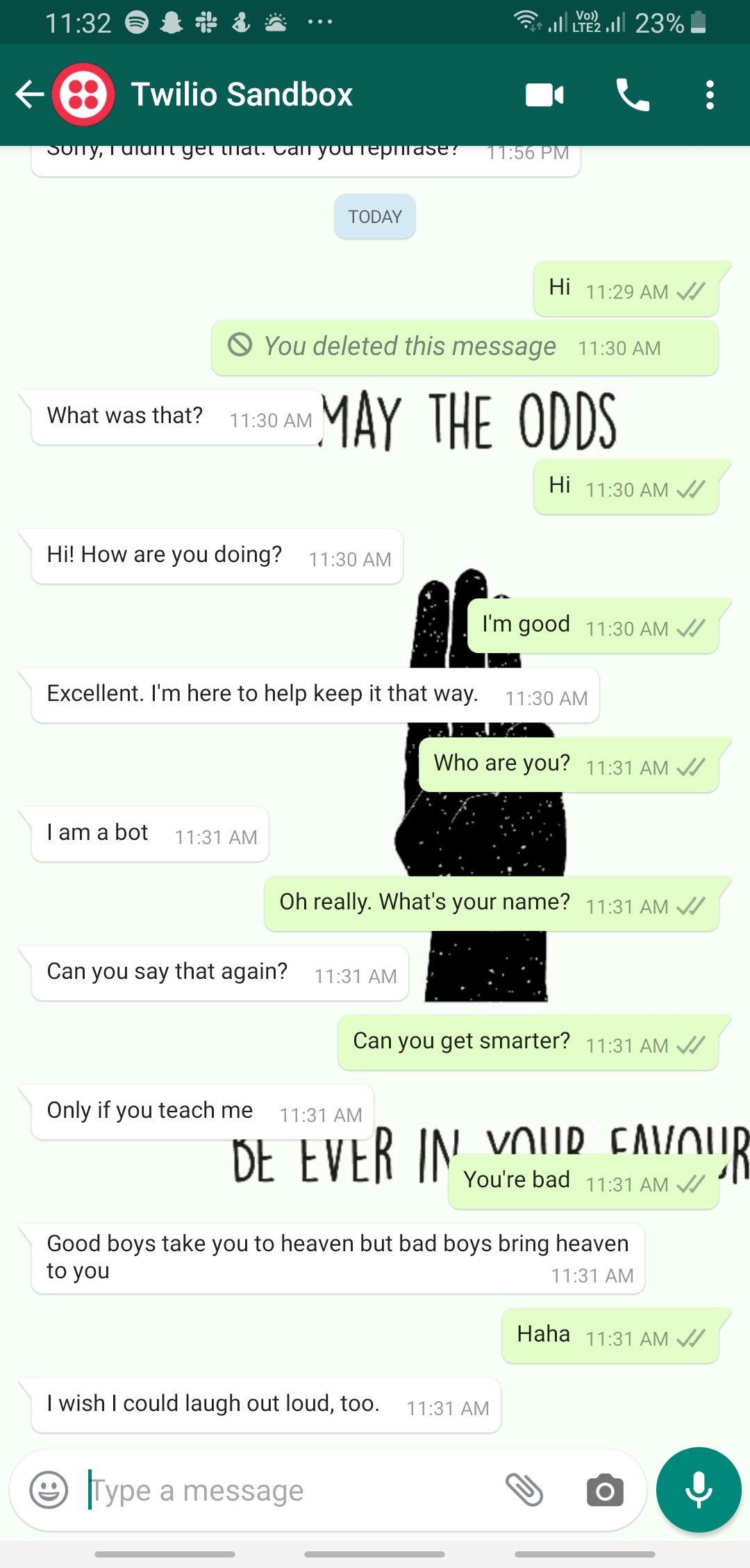Start a voice call with Twilio Sandbox
This screenshot has height=1568, width=750.
point(633,95)
